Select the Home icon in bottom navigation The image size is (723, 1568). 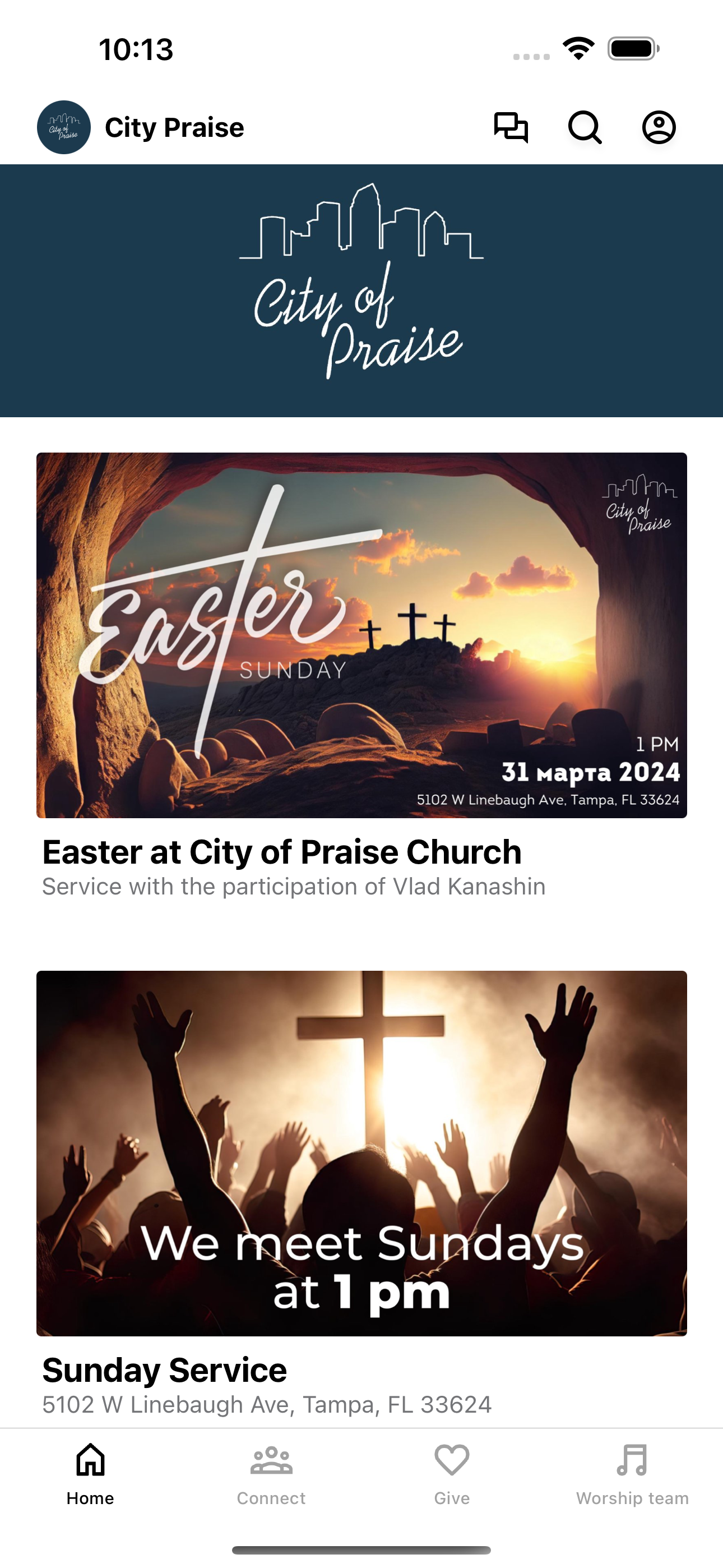pos(90,1461)
